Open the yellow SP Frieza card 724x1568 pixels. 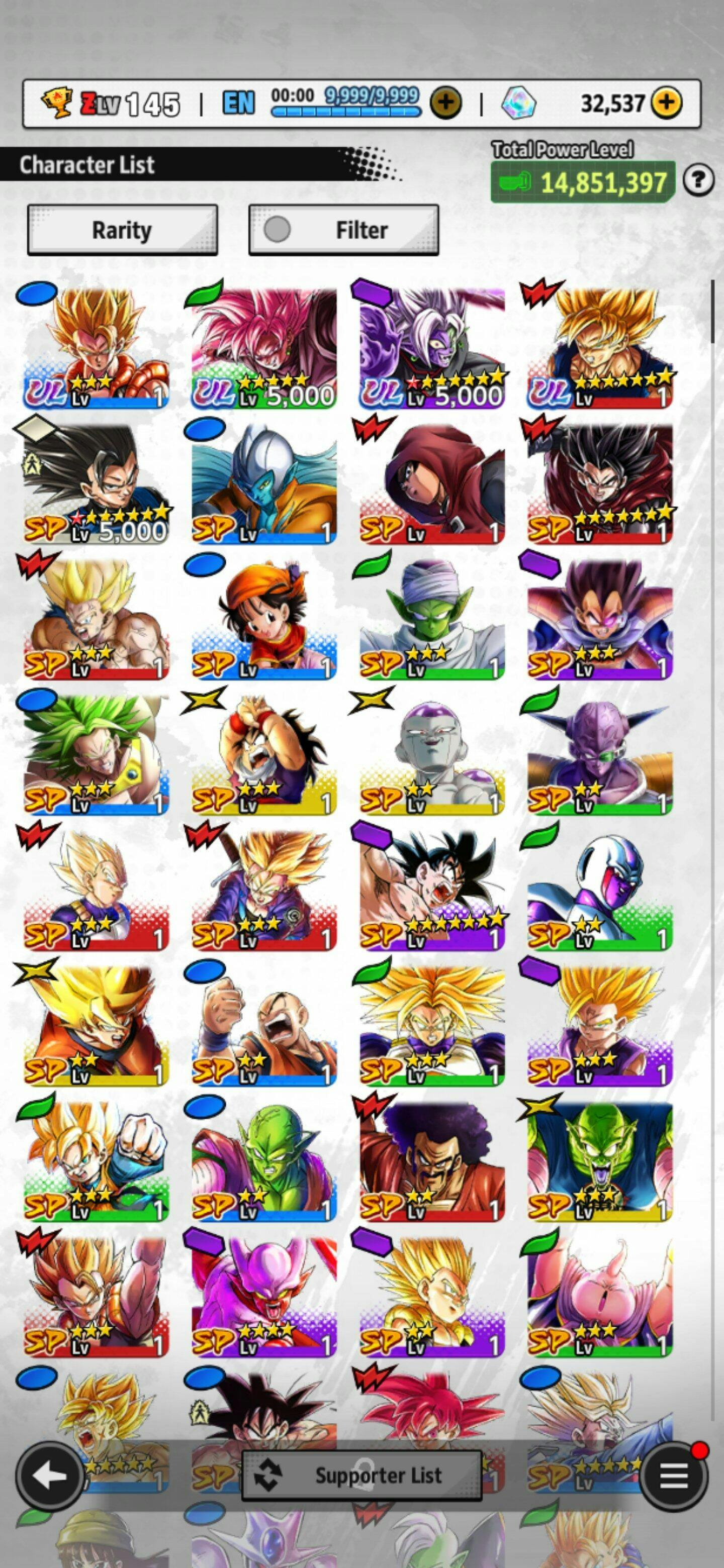point(432,755)
